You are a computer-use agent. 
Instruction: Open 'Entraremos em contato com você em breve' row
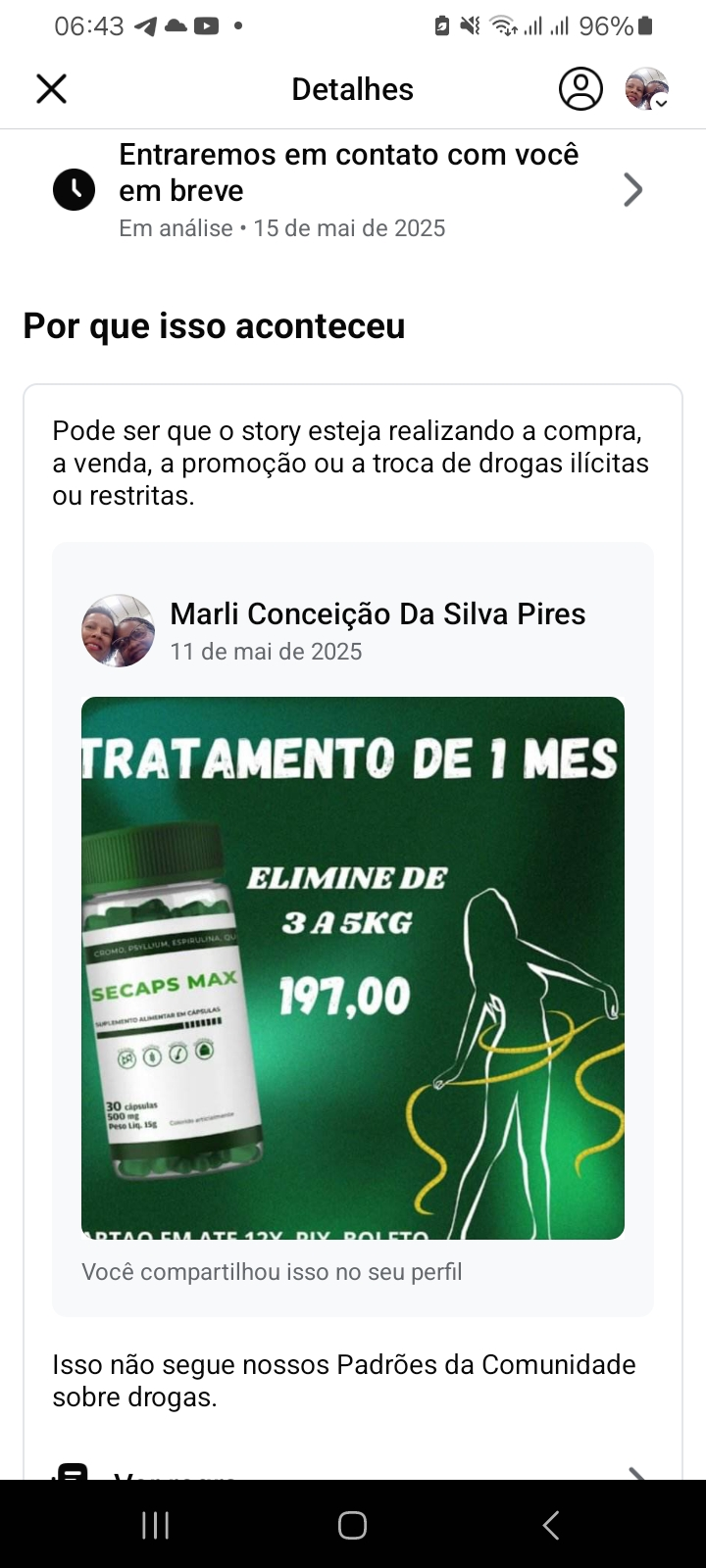click(x=351, y=190)
